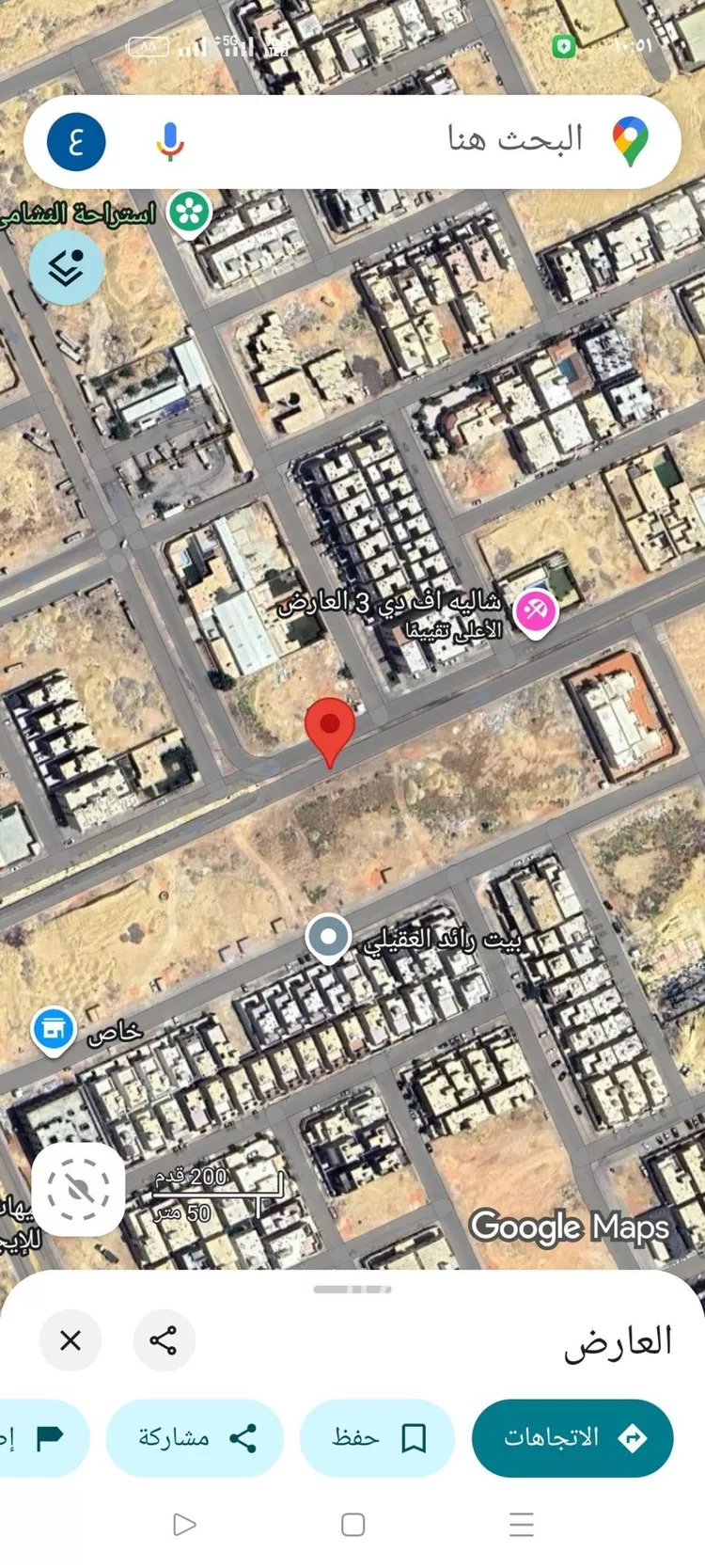Share via the round share icon

tap(164, 1339)
